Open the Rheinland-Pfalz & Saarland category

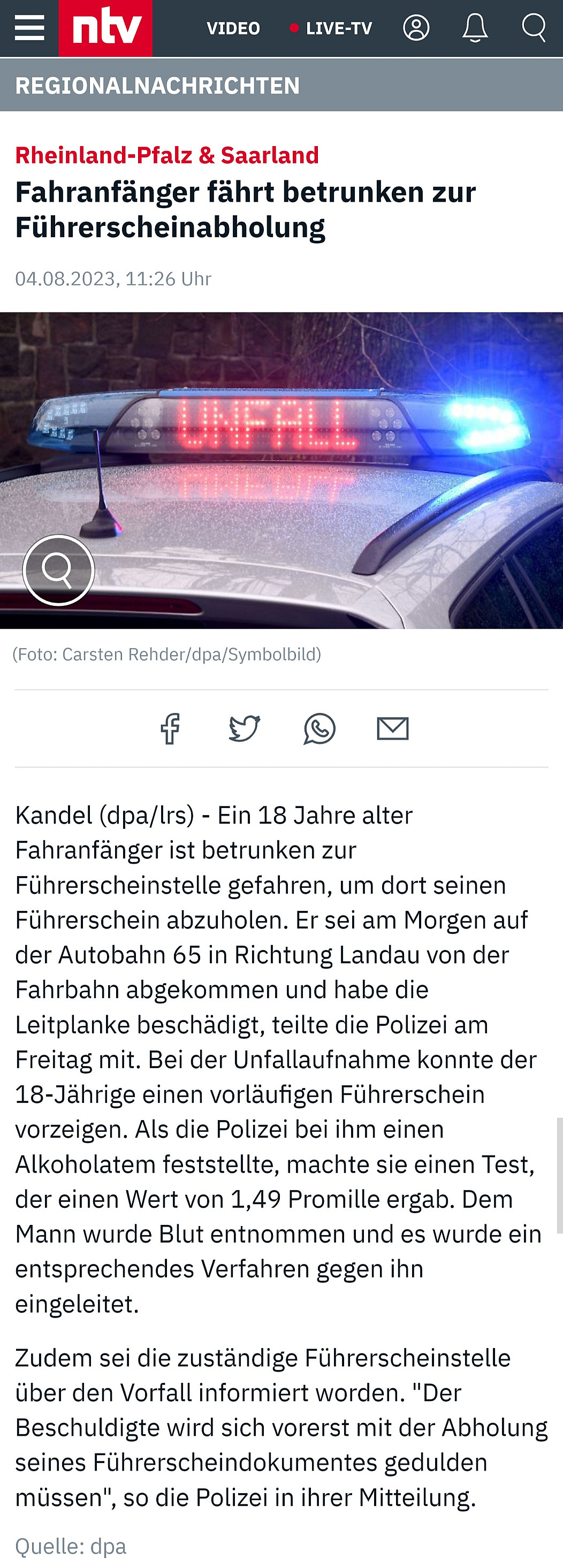(167, 155)
